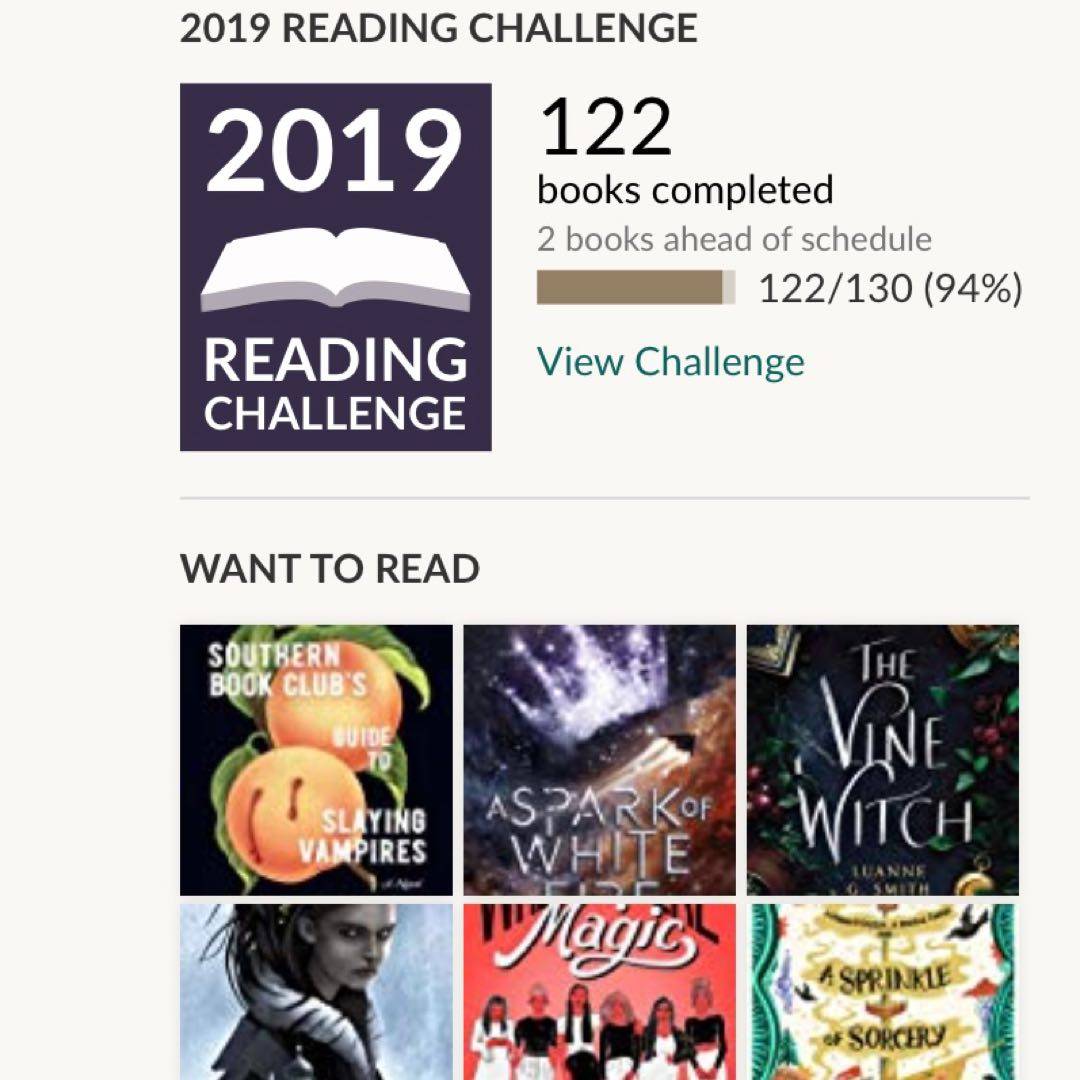The height and width of the screenshot is (1080, 1080).
Task: Tap the 2019 Reading Challenge badge
Action: (335, 267)
